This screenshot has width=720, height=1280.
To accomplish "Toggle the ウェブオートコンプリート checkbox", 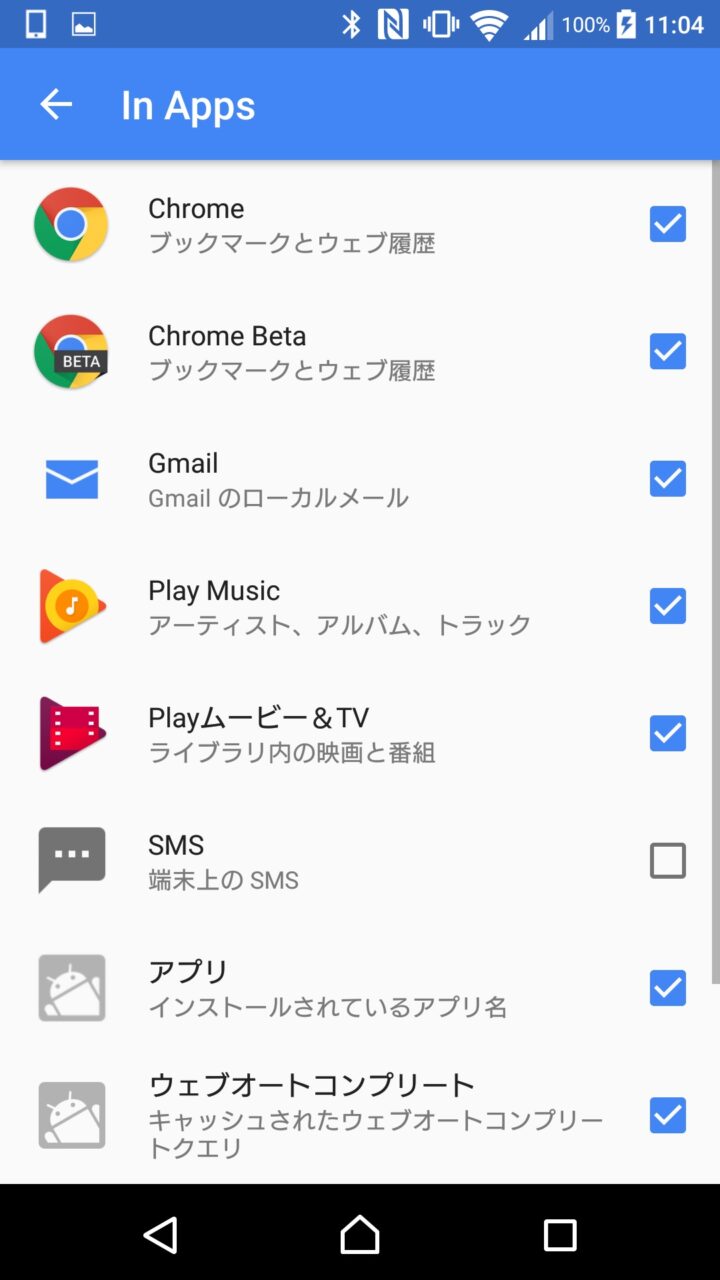I will point(667,1115).
